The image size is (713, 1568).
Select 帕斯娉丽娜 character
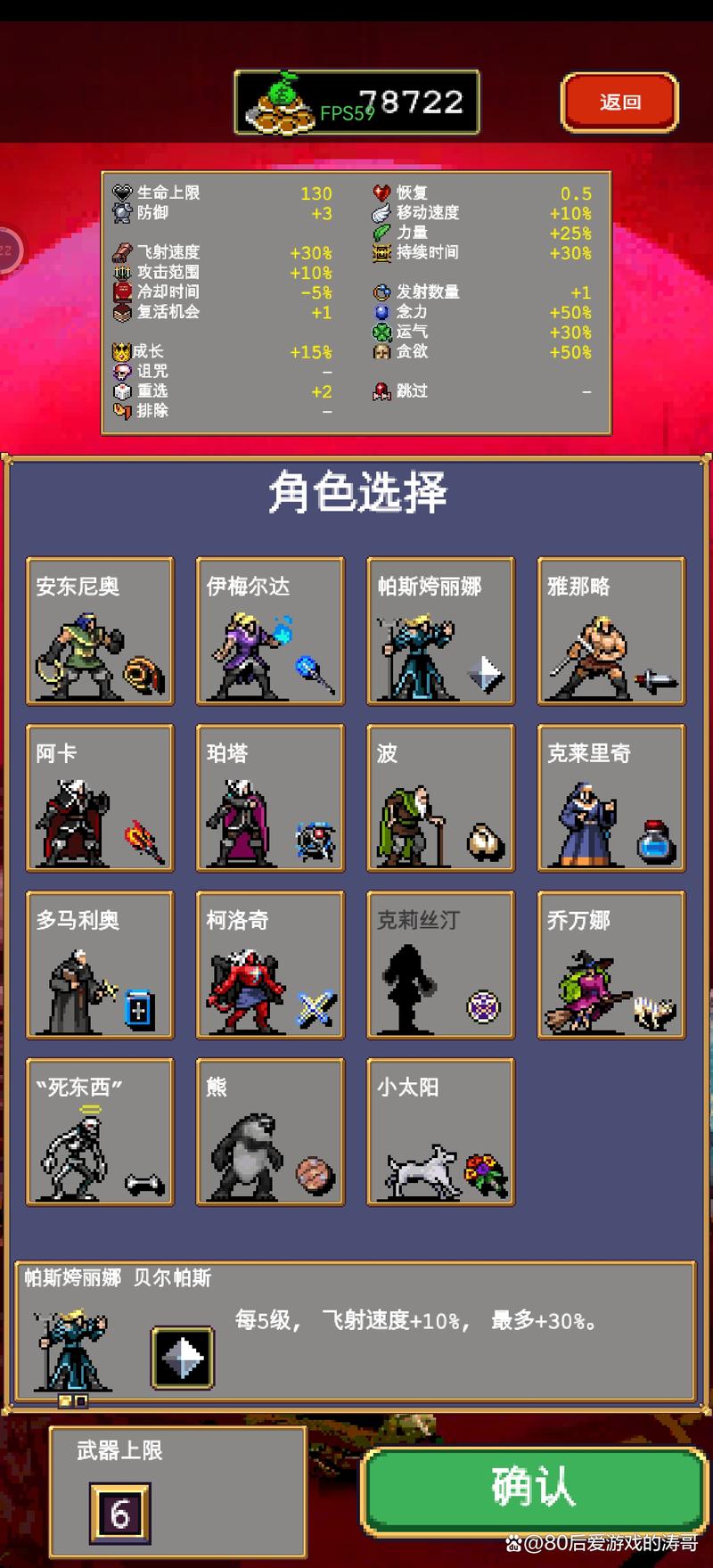[x=440, y=631]
